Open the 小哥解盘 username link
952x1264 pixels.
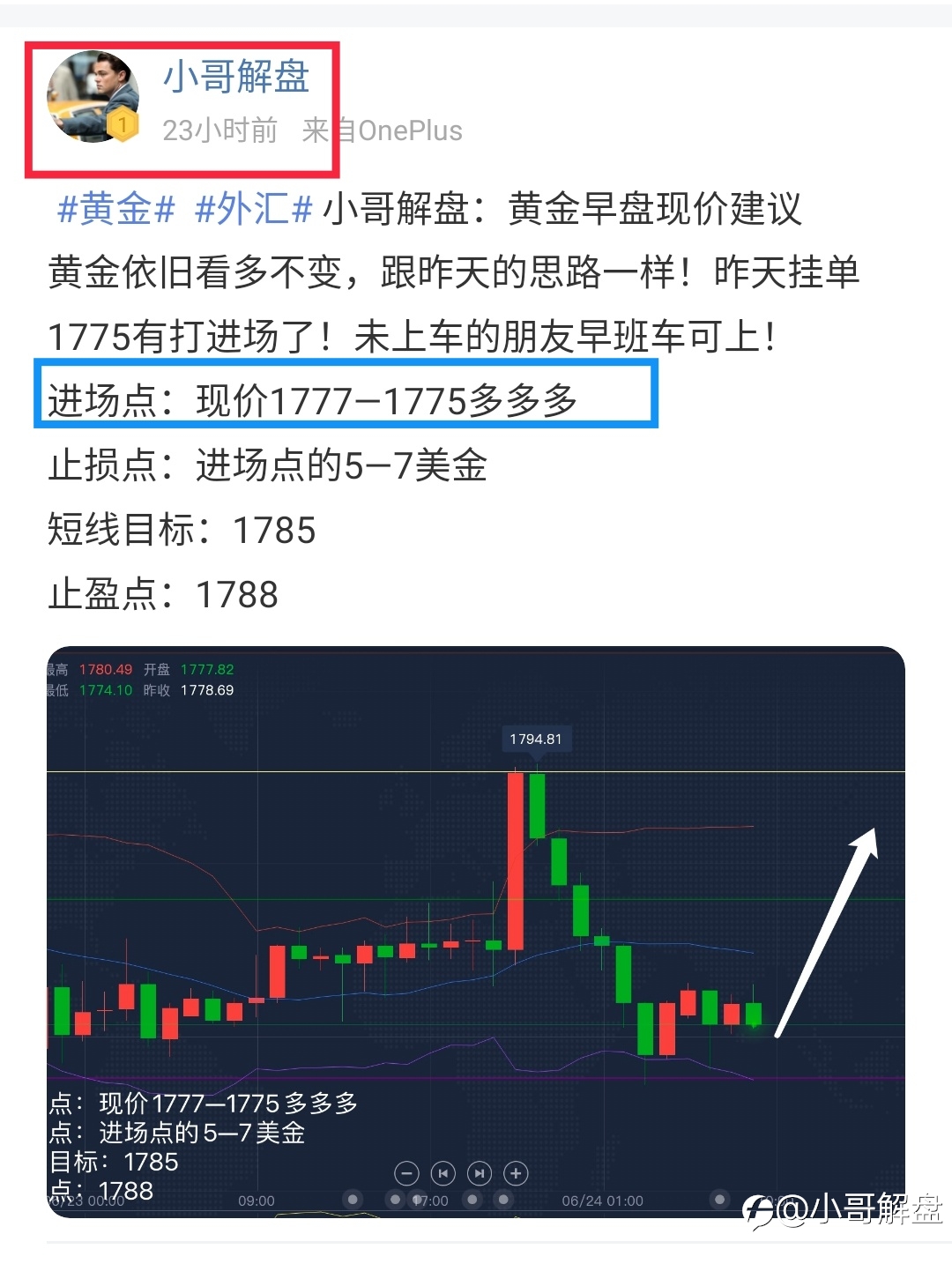236,77
